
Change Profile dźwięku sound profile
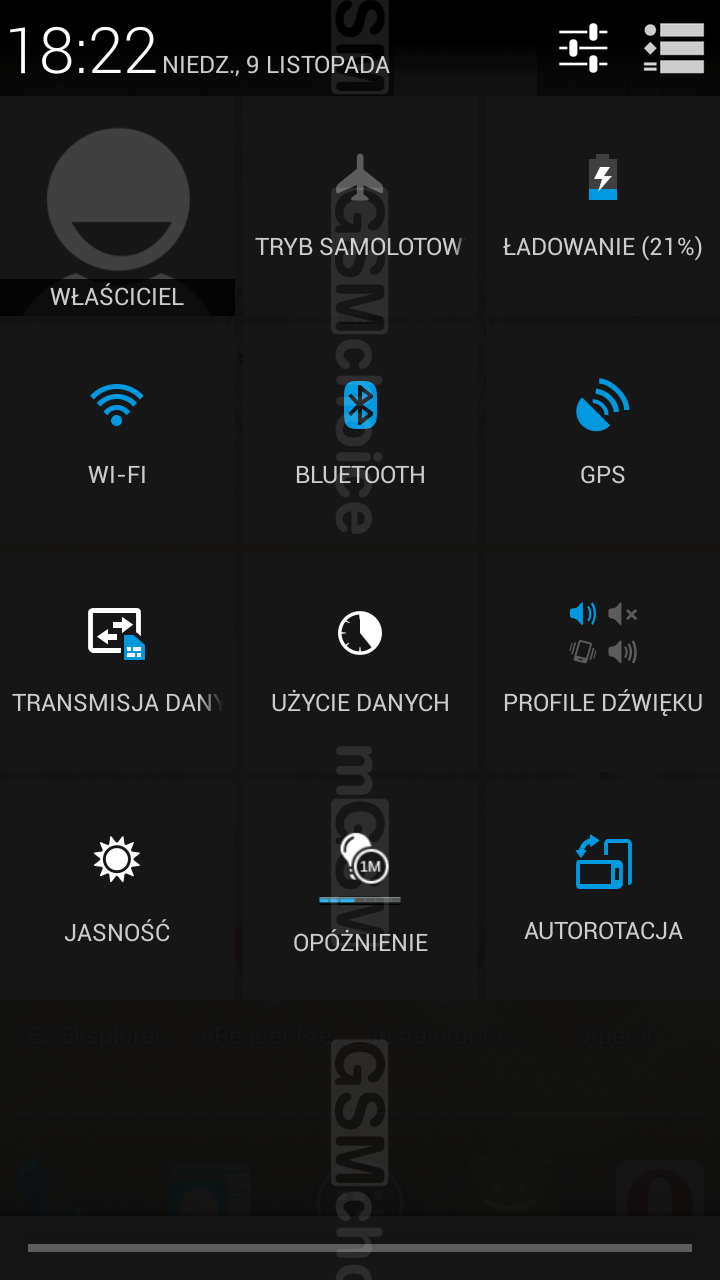click(602, 660)
